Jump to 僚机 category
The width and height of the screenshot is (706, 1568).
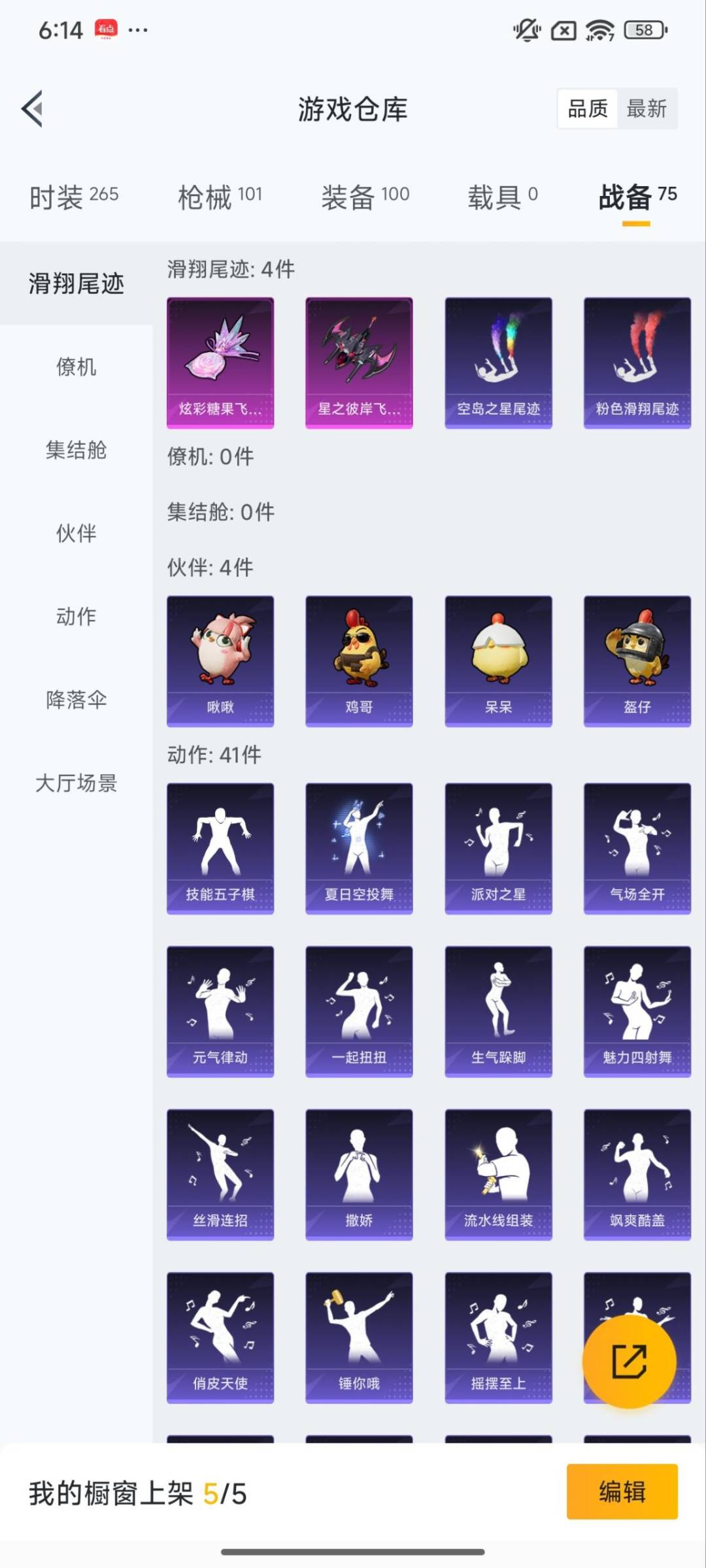point(76,367)
